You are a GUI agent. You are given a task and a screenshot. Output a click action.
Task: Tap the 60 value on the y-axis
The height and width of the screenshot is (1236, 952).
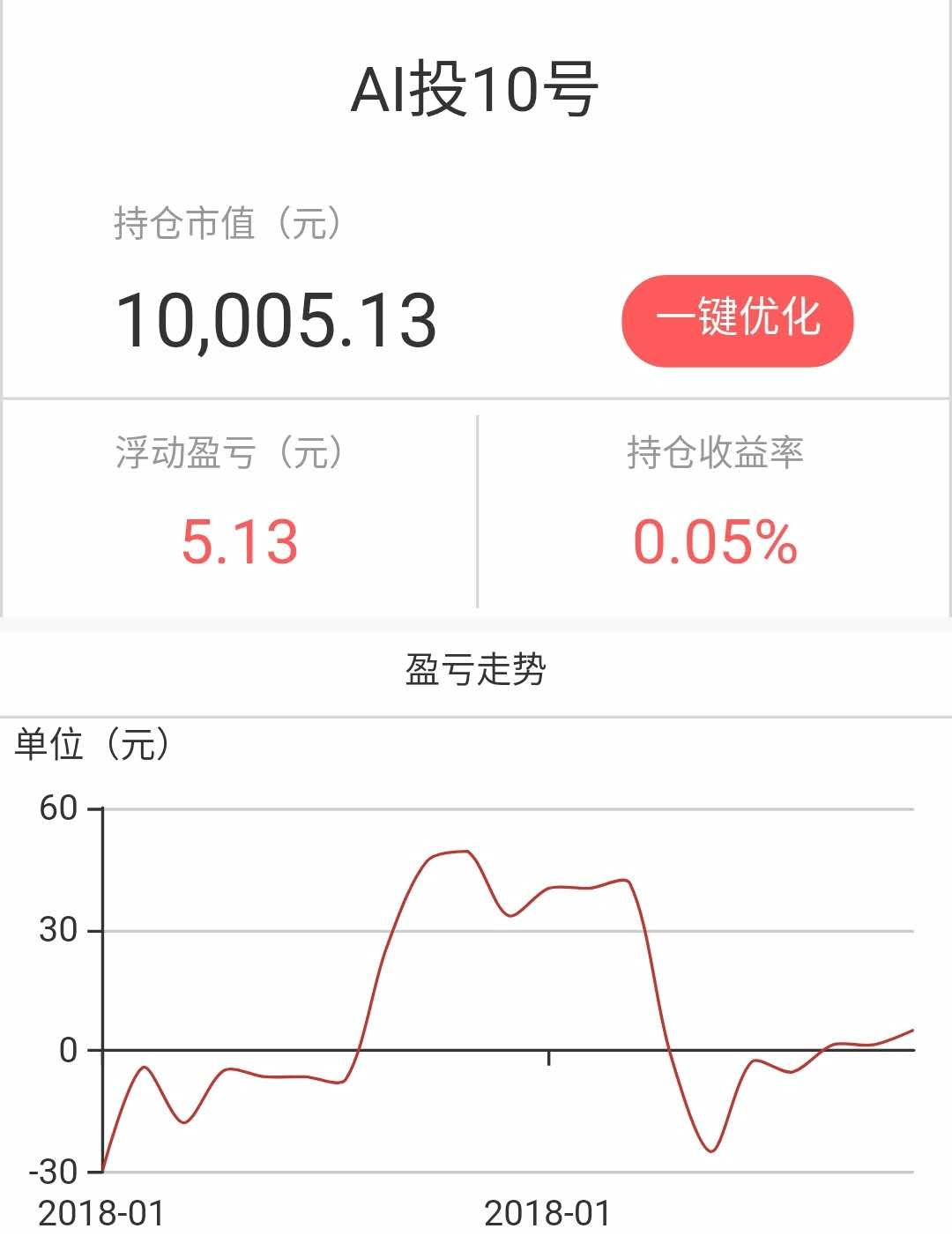[x=59, y=809]
